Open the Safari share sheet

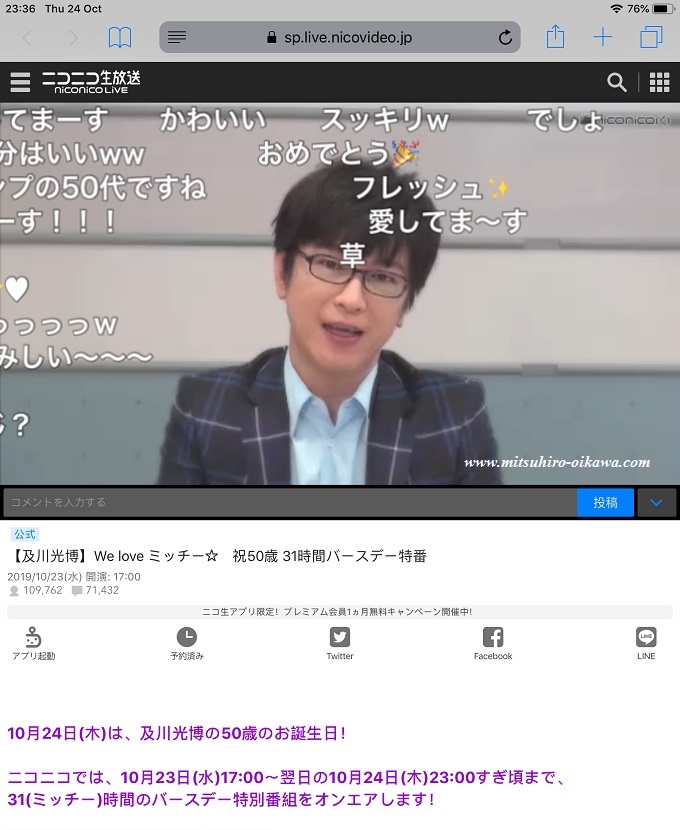[555, 38]
